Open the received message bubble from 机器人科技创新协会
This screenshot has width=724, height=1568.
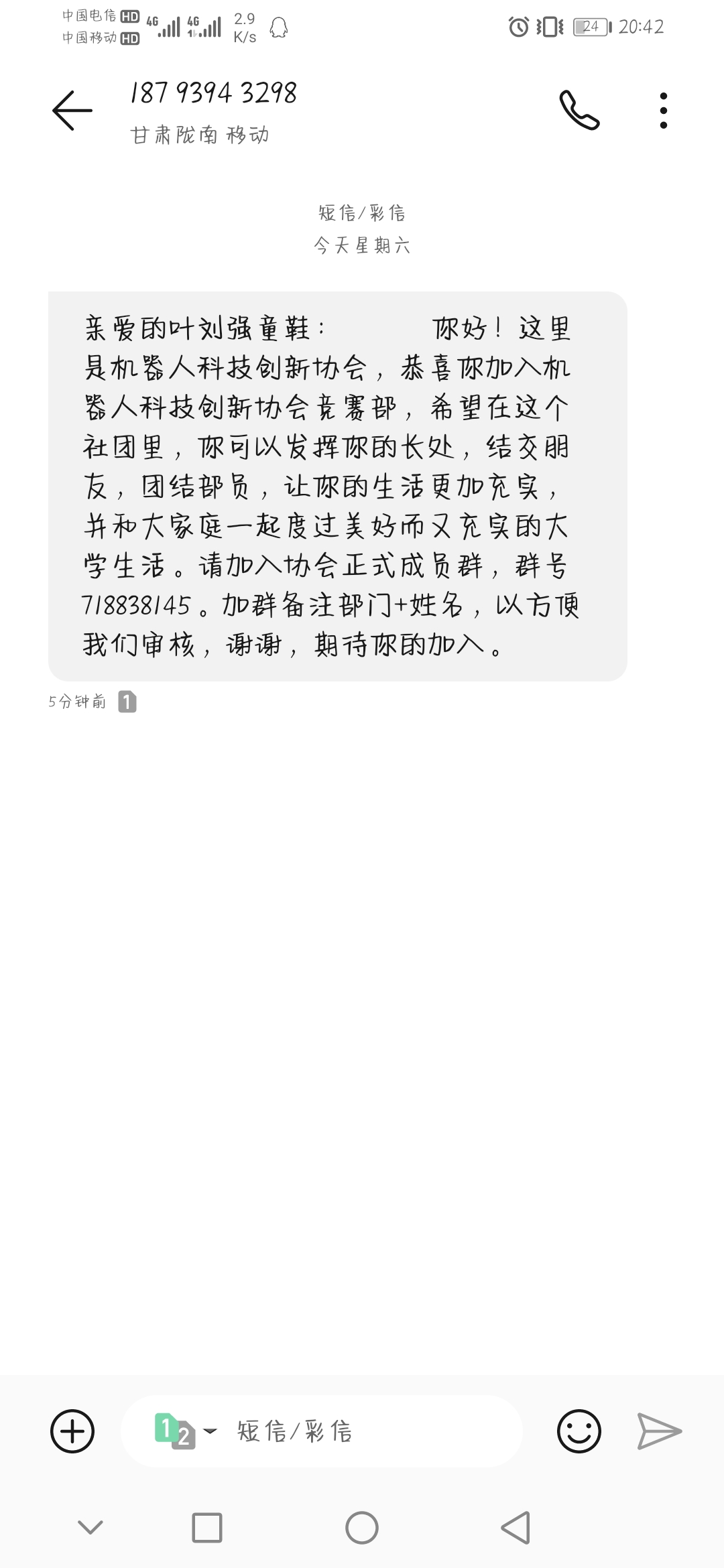[338, 486]
